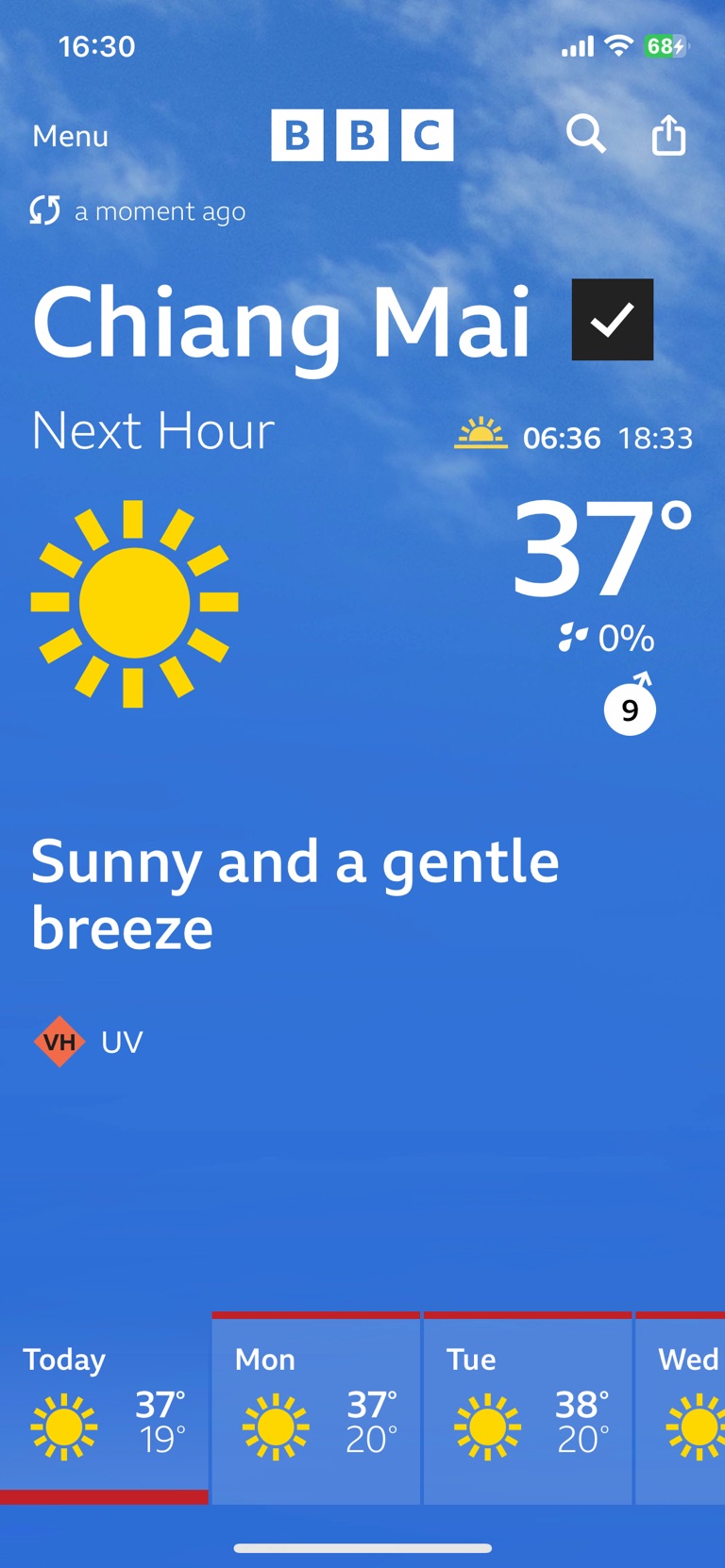The image size is (725, 1568).
Task: Share the Chiang Mai forecast
Action: tap(668, 135)
